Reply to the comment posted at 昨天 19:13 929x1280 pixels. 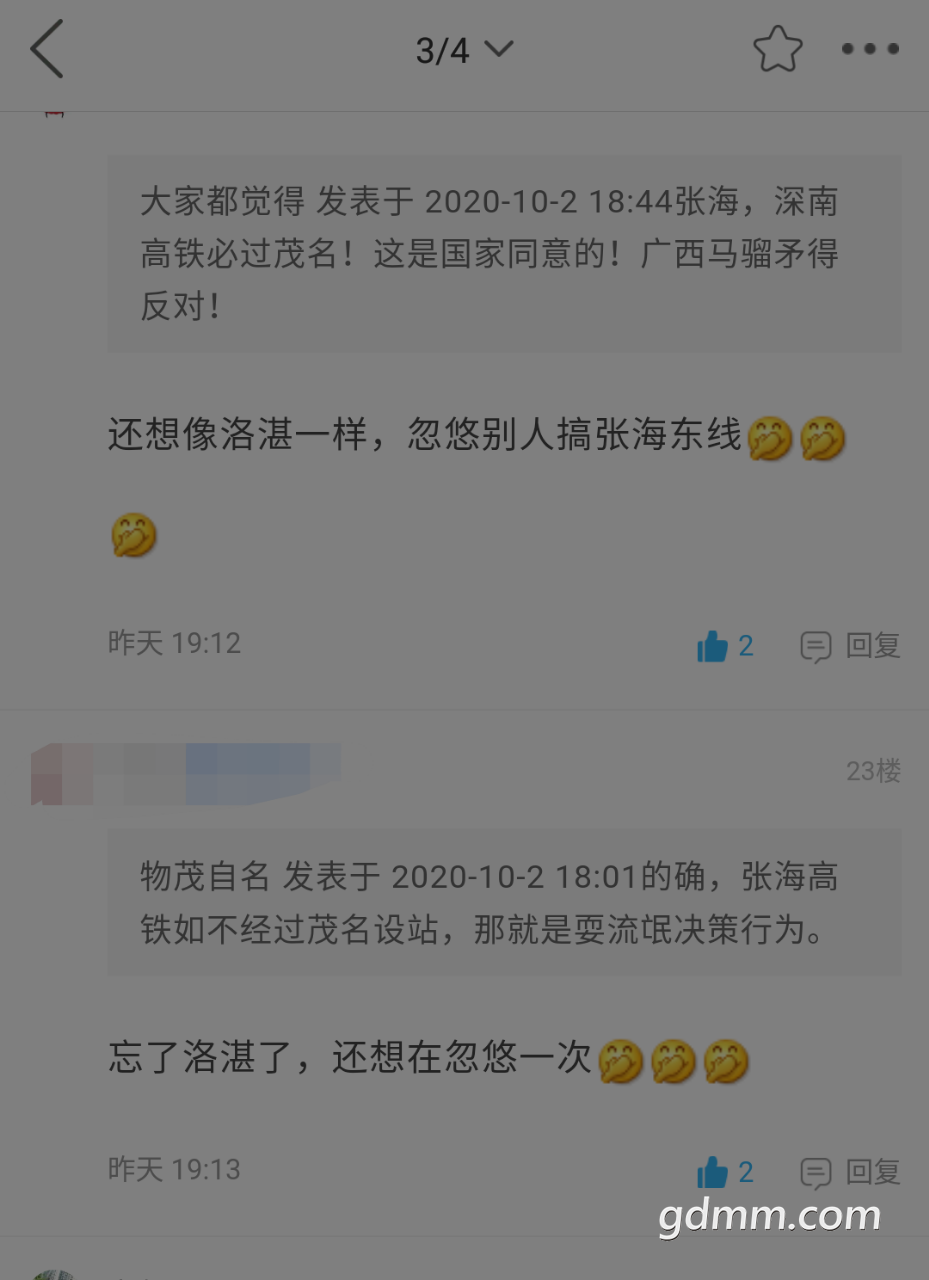(x=851, y=1172)
